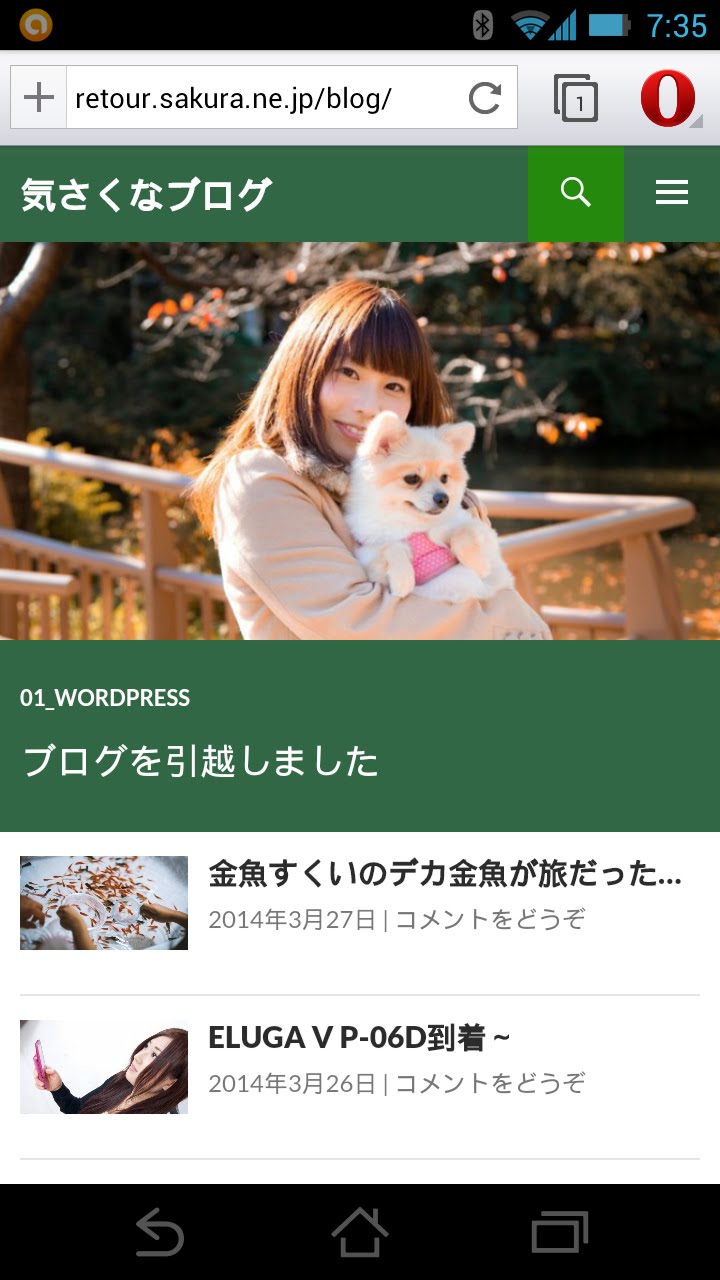Open the hamburger menu
Viewport: 720px width, 1280px height.
pyautogui.click(x=672, y=193)
